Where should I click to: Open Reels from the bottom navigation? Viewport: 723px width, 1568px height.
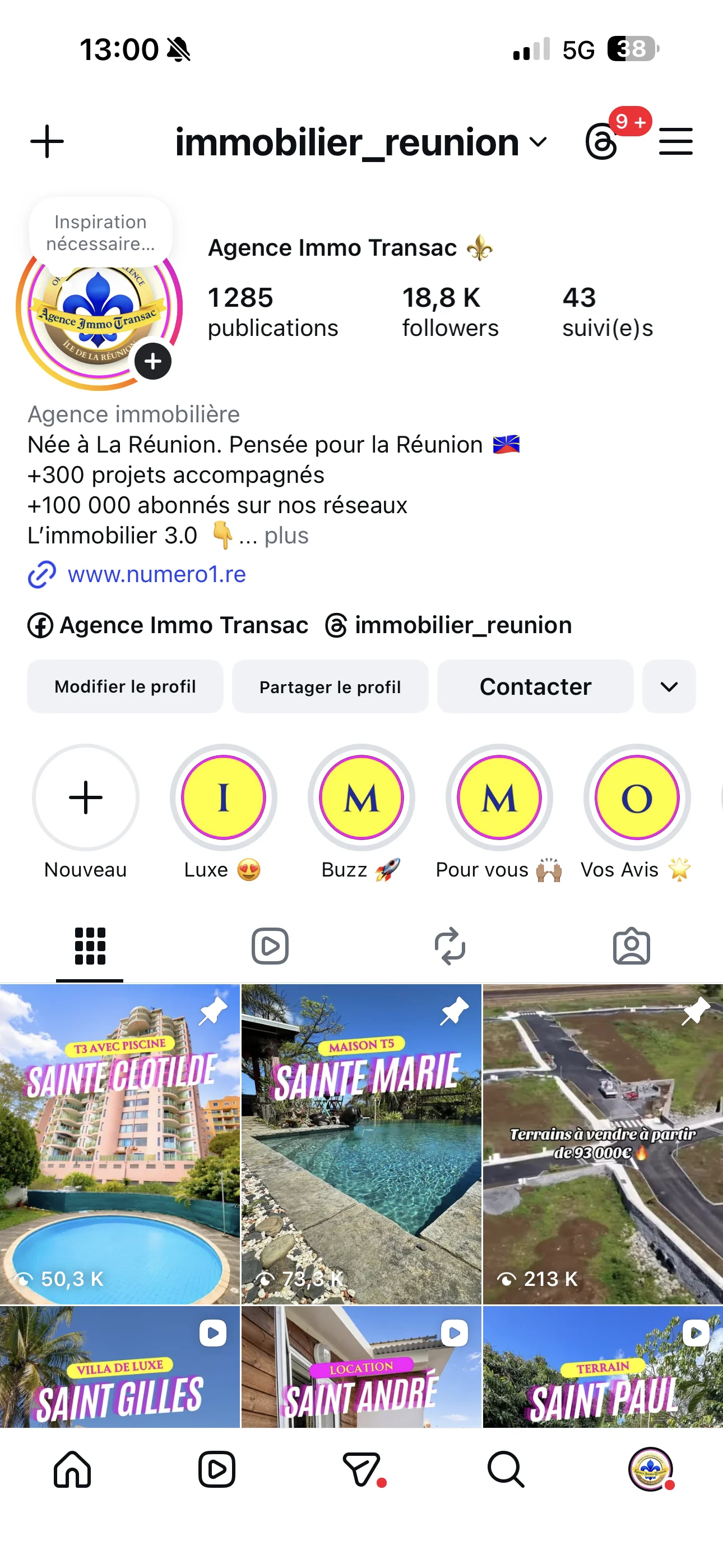217,1470
